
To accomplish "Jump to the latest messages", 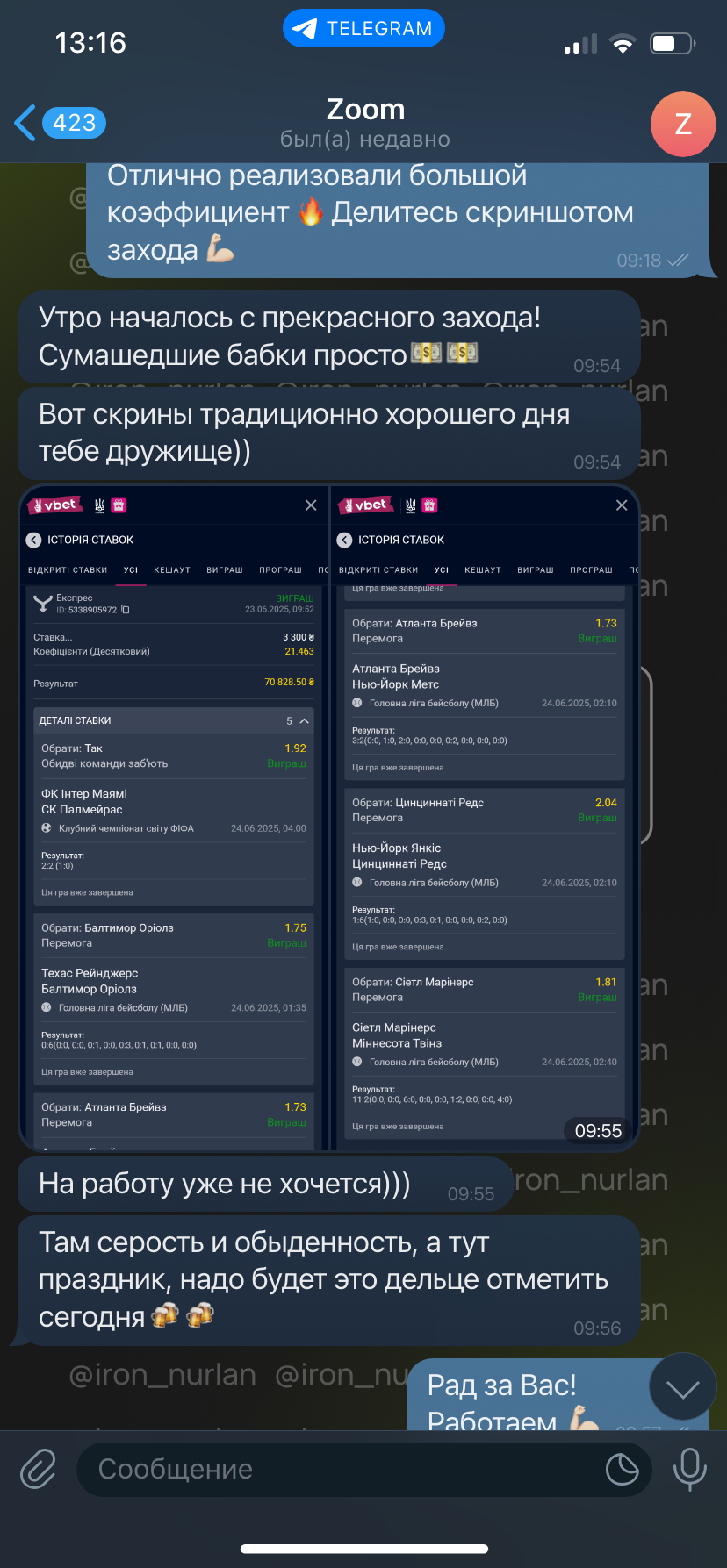I will tap(682, 1386).
